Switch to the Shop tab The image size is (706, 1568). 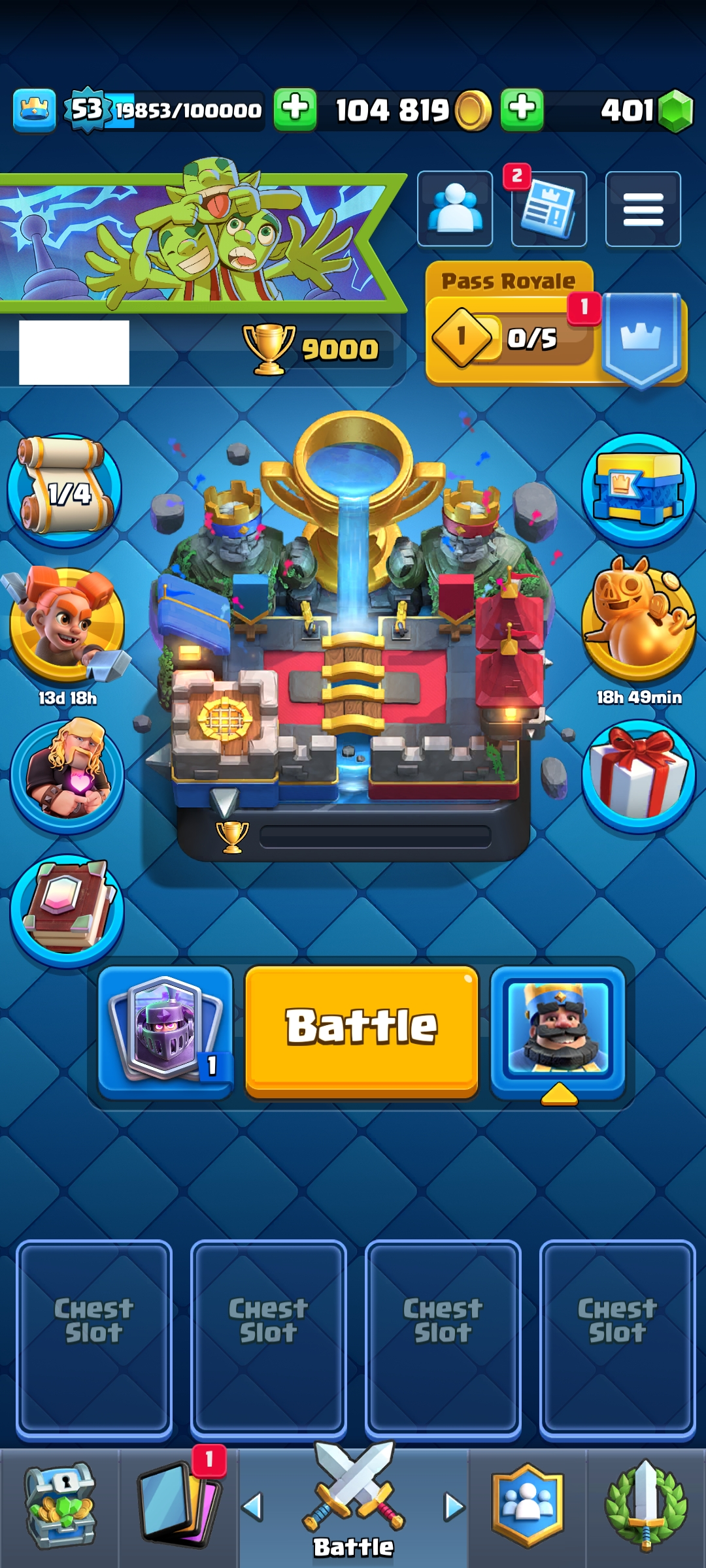[60, 1507]
